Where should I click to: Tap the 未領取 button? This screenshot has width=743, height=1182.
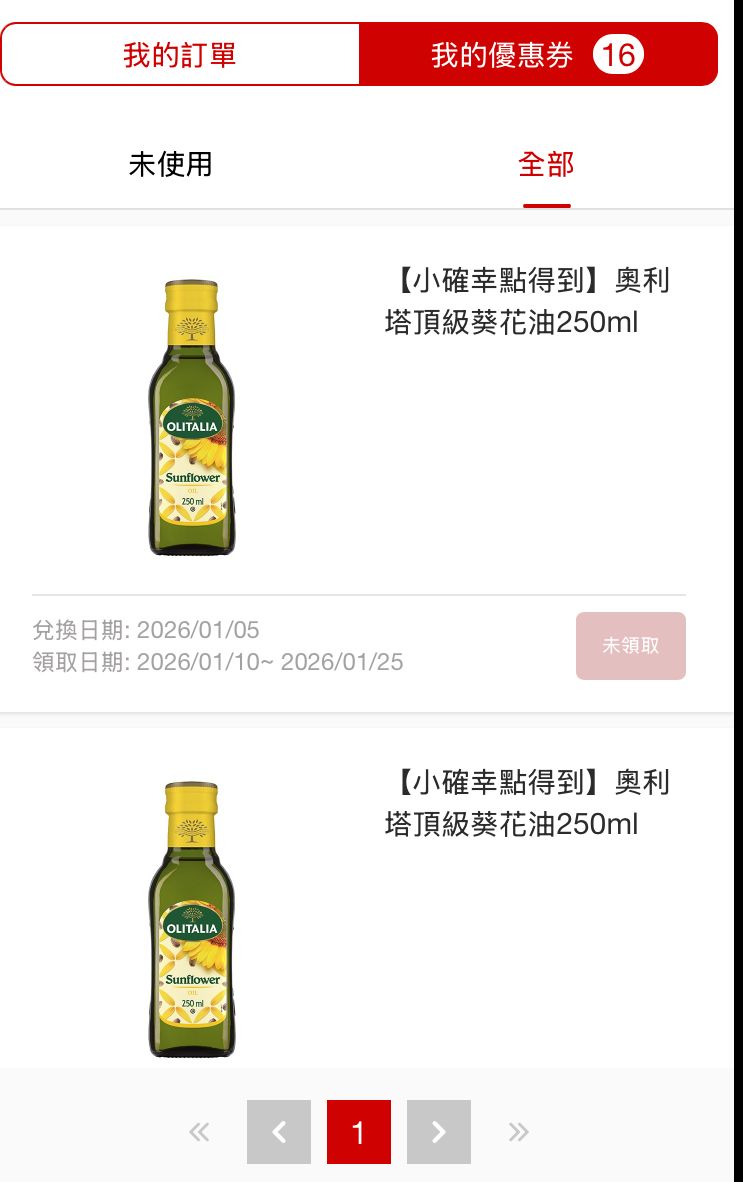pos(630,646)
